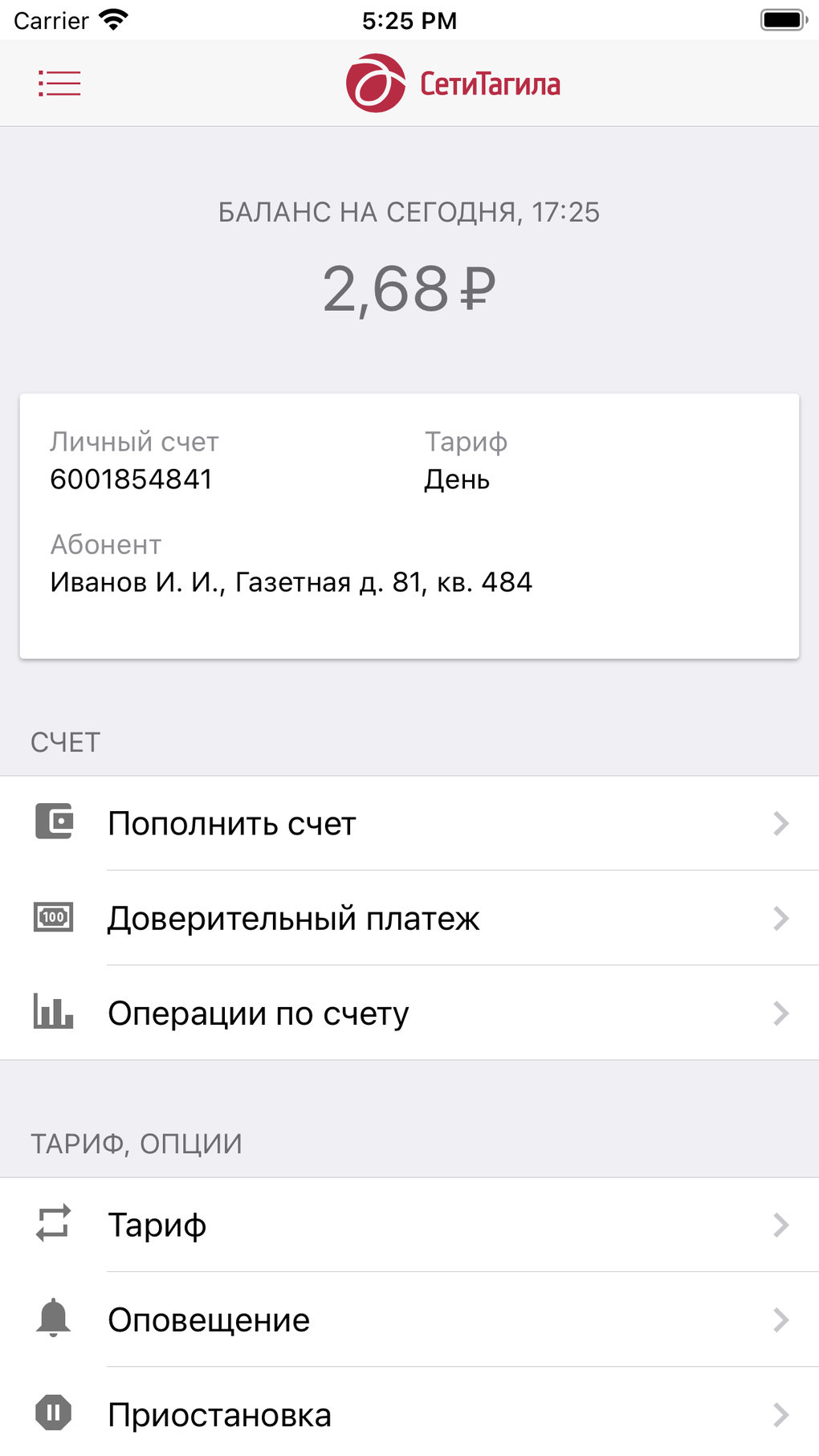Expand the Пополнить счет row chevron
Viewport: 819px width, 1456px height.
pyautogui.click(x=780, y=822)
